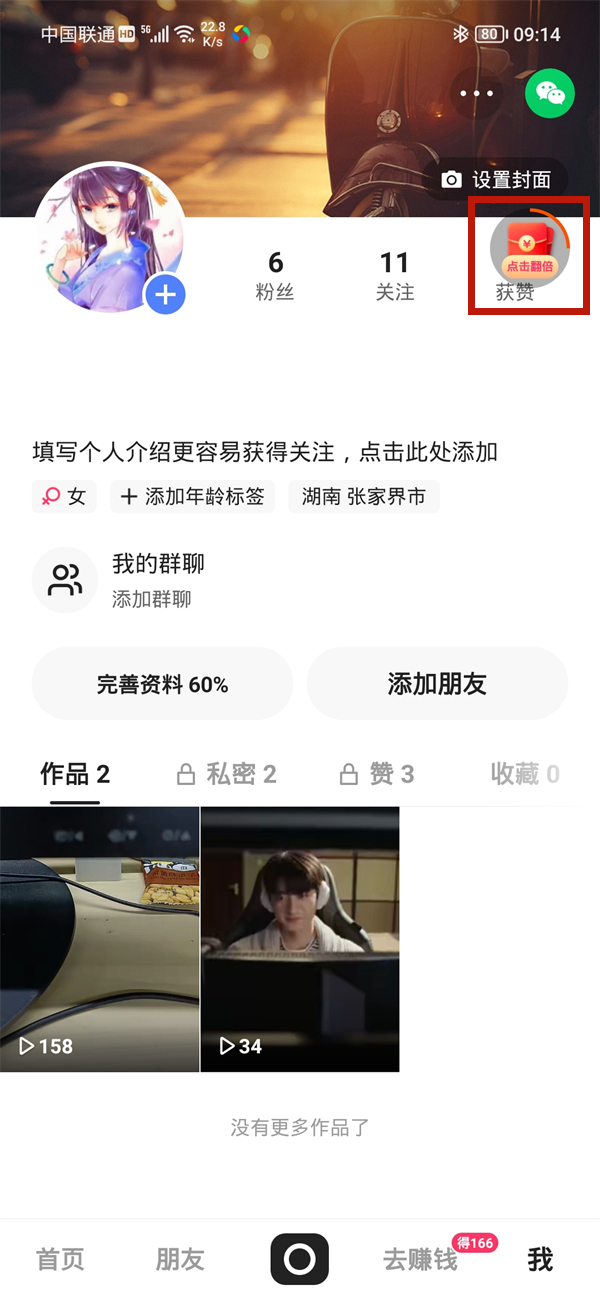Switch to the 收藏 tab
600x1300 pixels.
[x=524, y=774]
